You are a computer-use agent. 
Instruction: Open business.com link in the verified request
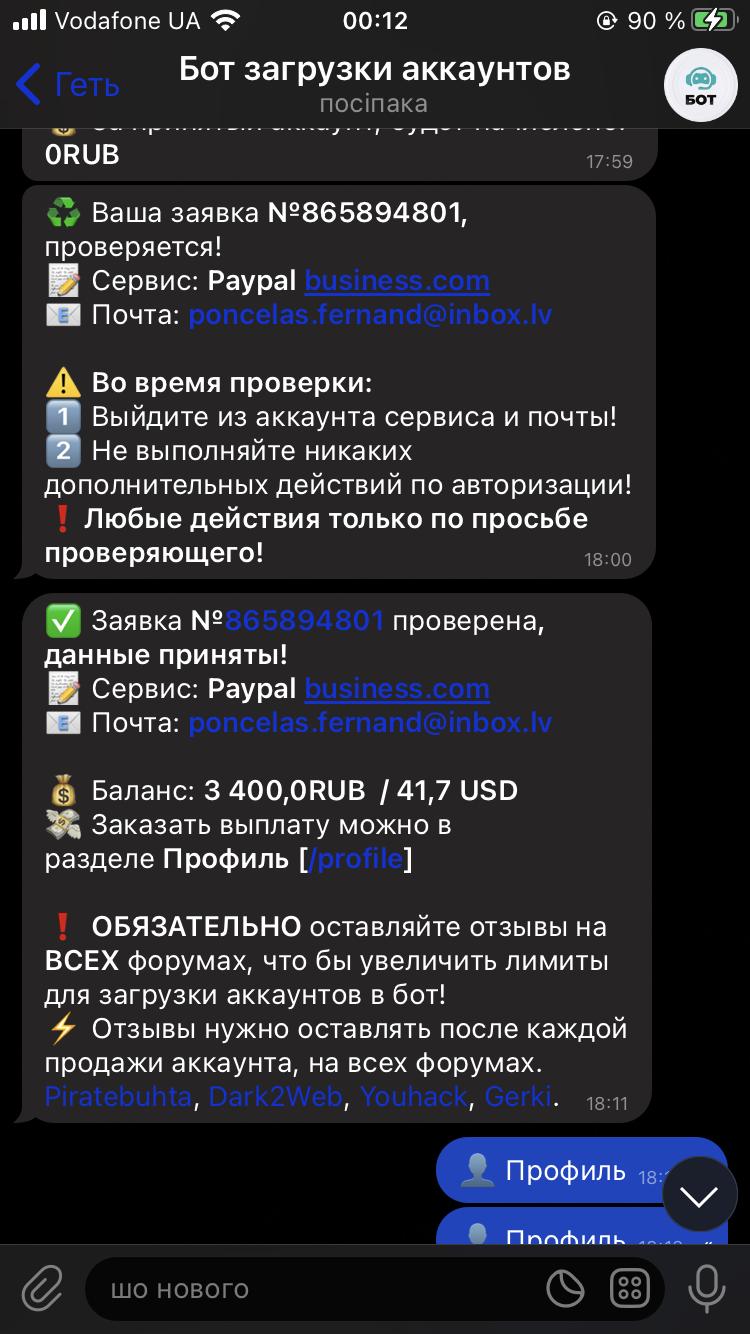pyautogui.click(x=397, y=689)
